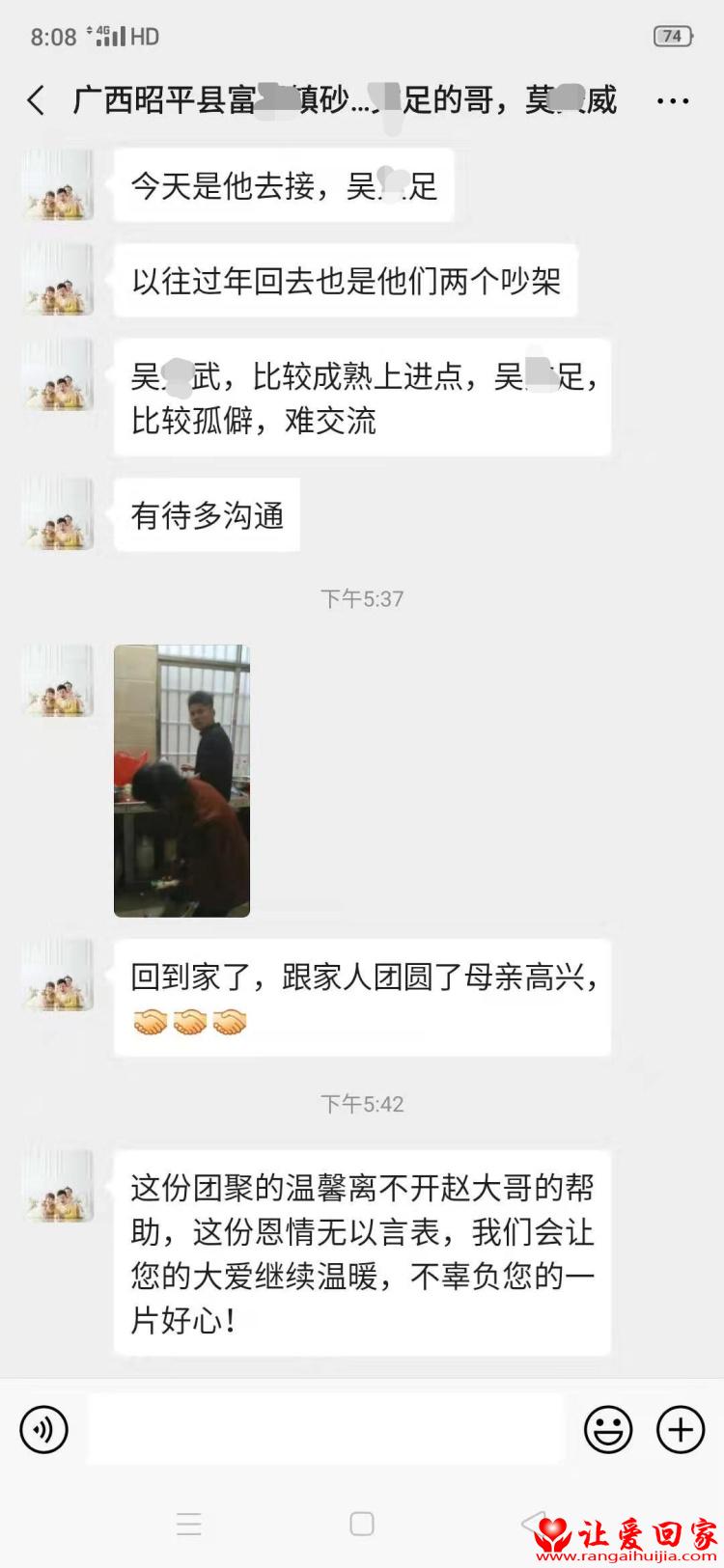This screenshot has height=1568, width=724.
Task: Tap the message text field
Action: pos(324,1429)
